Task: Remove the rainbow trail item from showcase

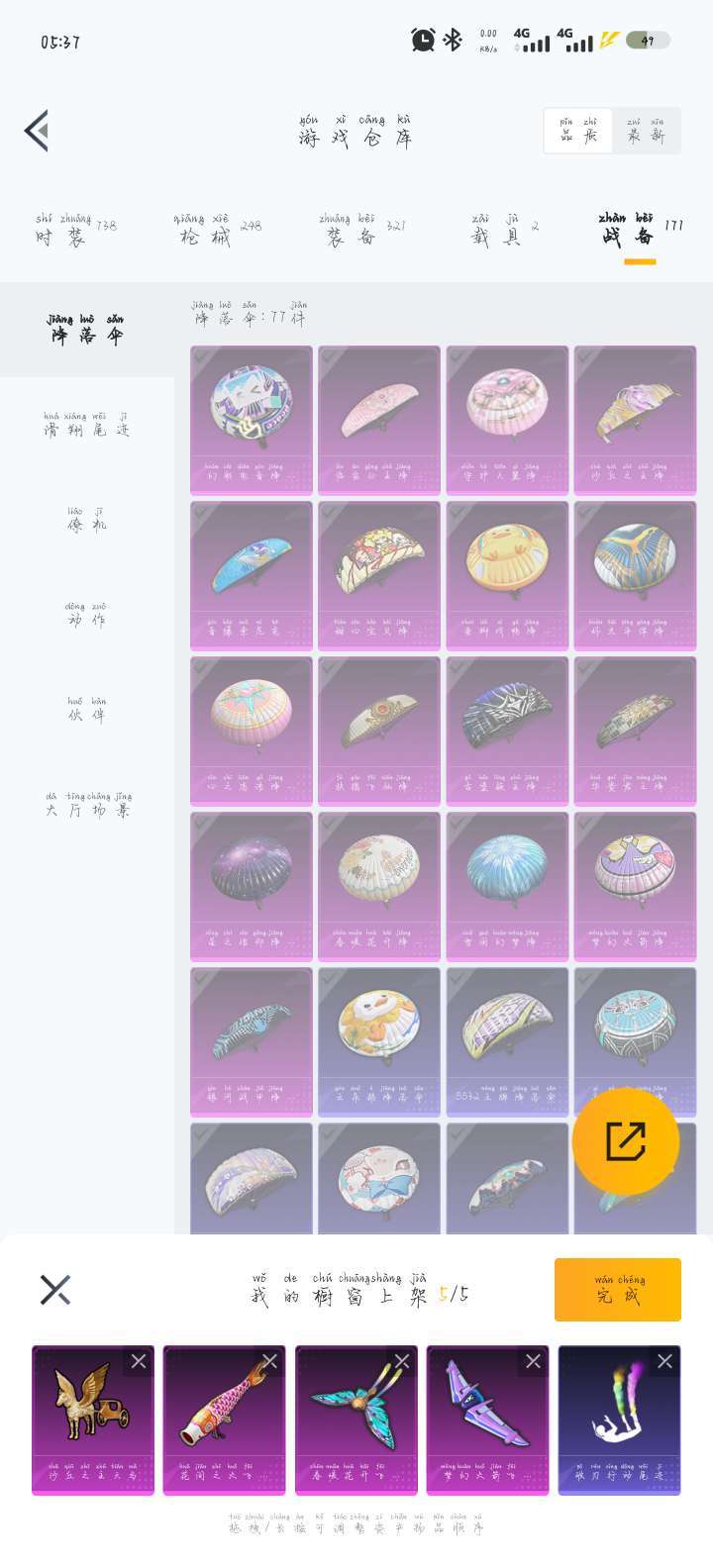Action: [664, 1362]
